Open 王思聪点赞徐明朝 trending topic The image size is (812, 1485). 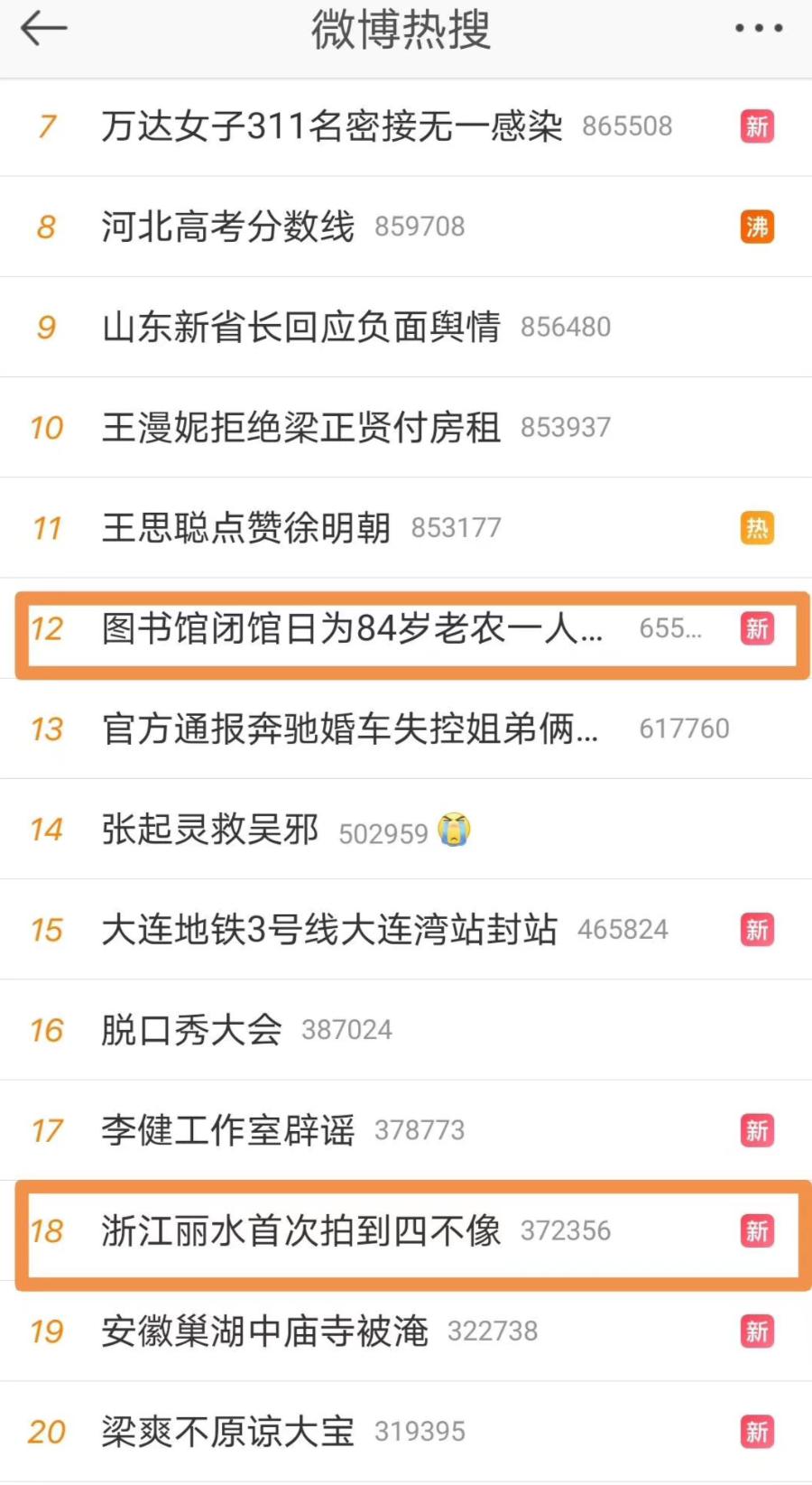[246, 527]
